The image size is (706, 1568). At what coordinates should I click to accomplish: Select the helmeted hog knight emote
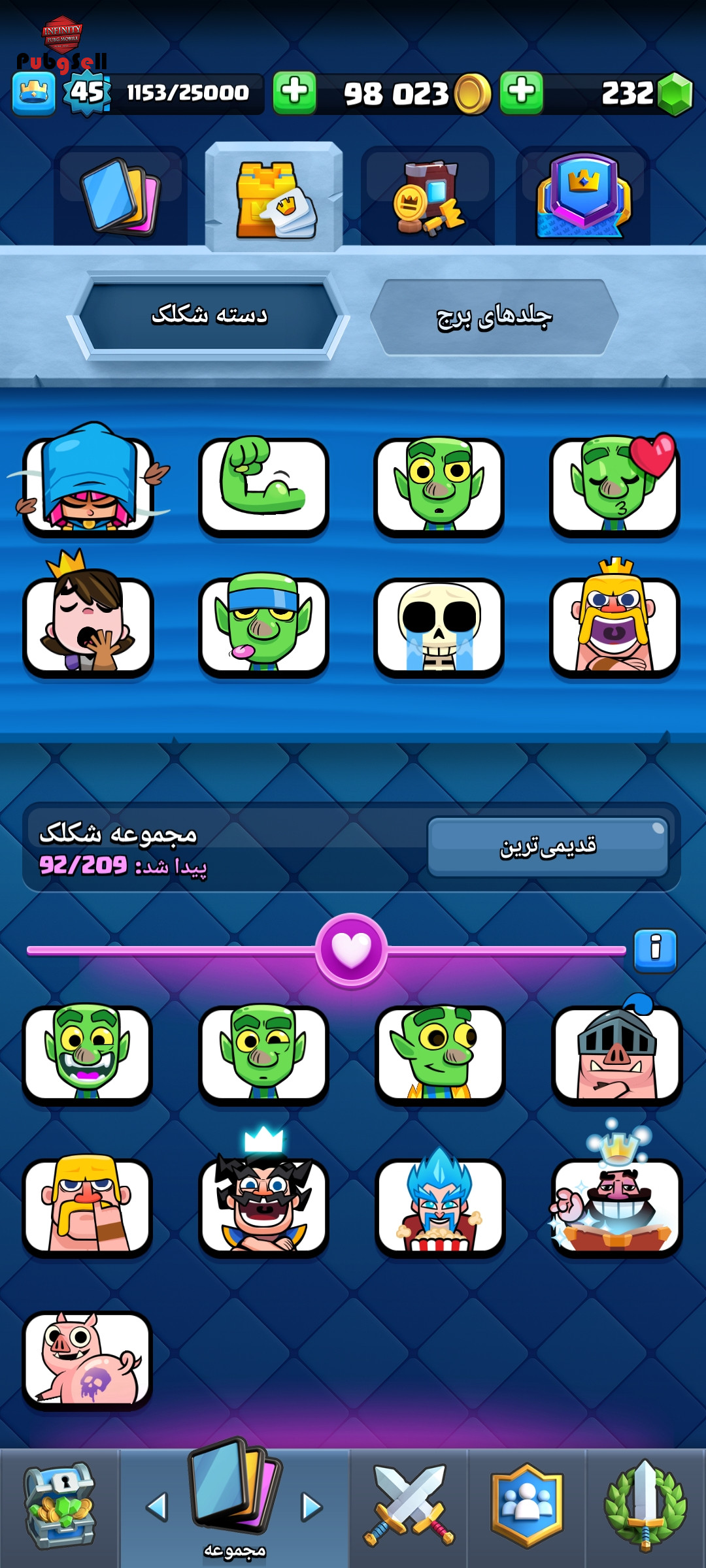617,1052
